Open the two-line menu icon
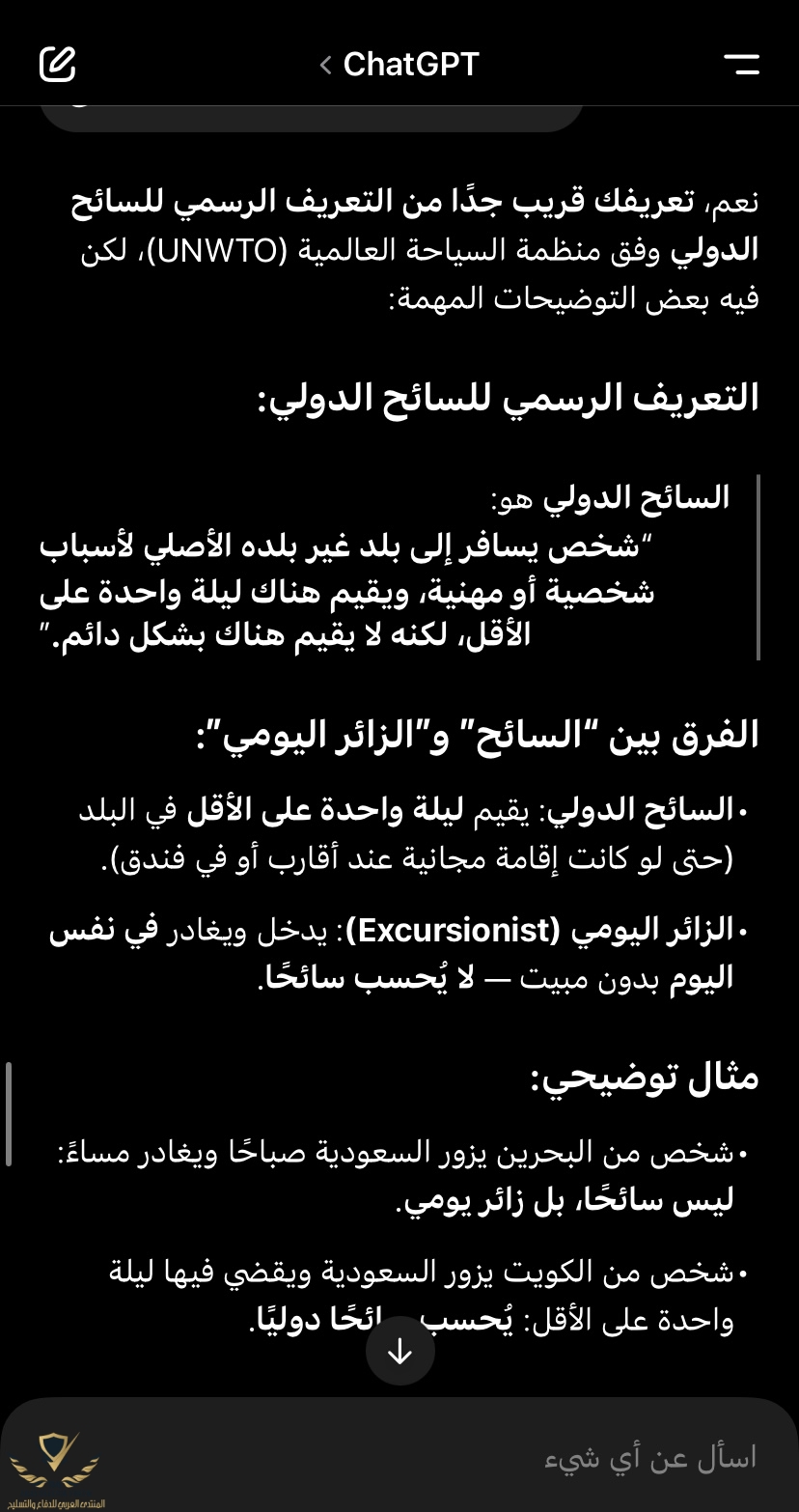 click(741, 65)
